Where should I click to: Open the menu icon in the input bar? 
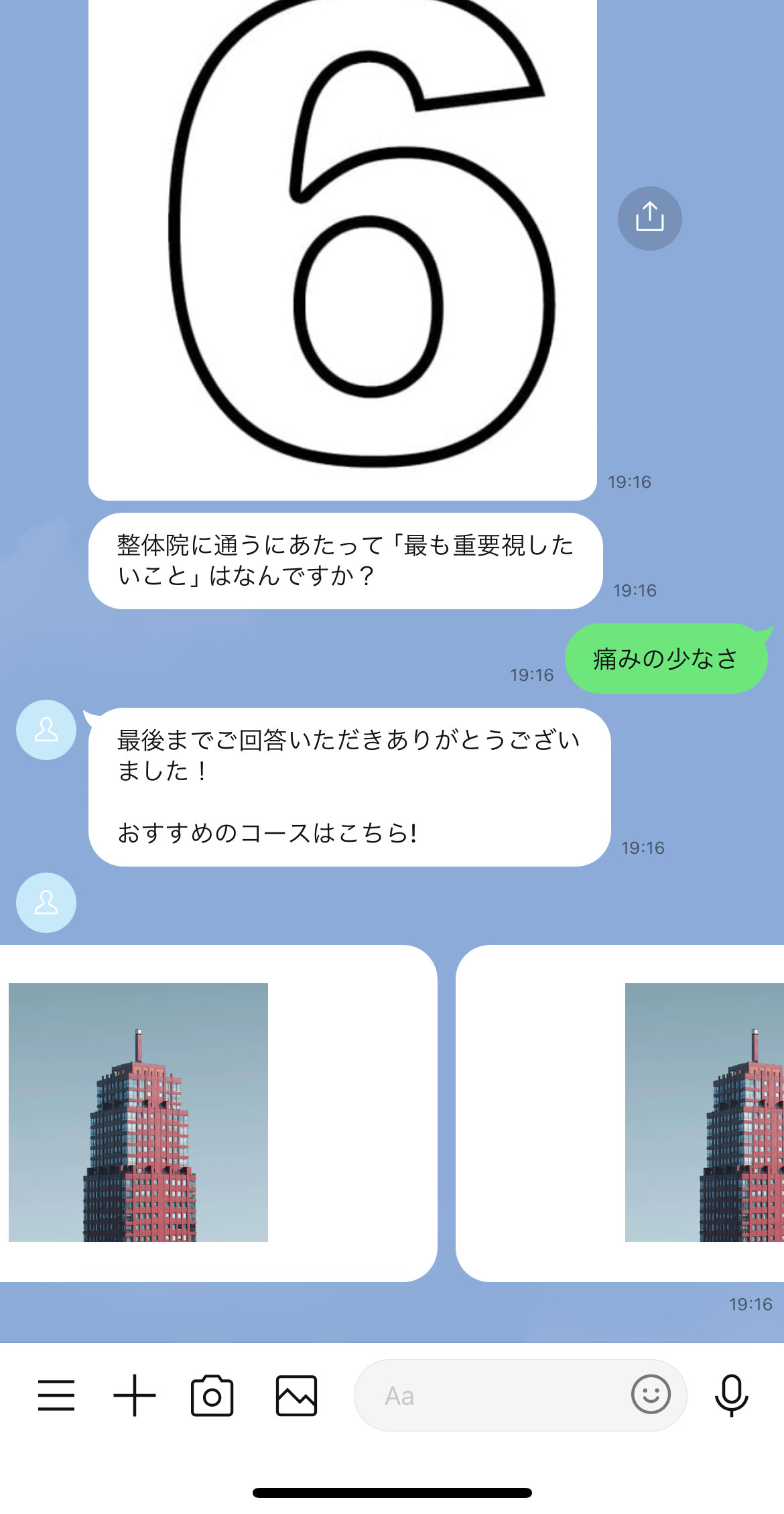[56, 1395]
